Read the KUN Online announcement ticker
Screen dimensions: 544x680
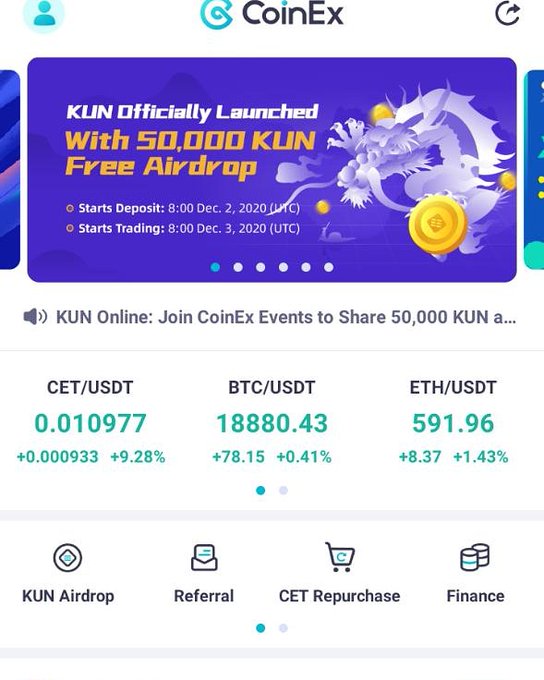(x=270, y=317)
